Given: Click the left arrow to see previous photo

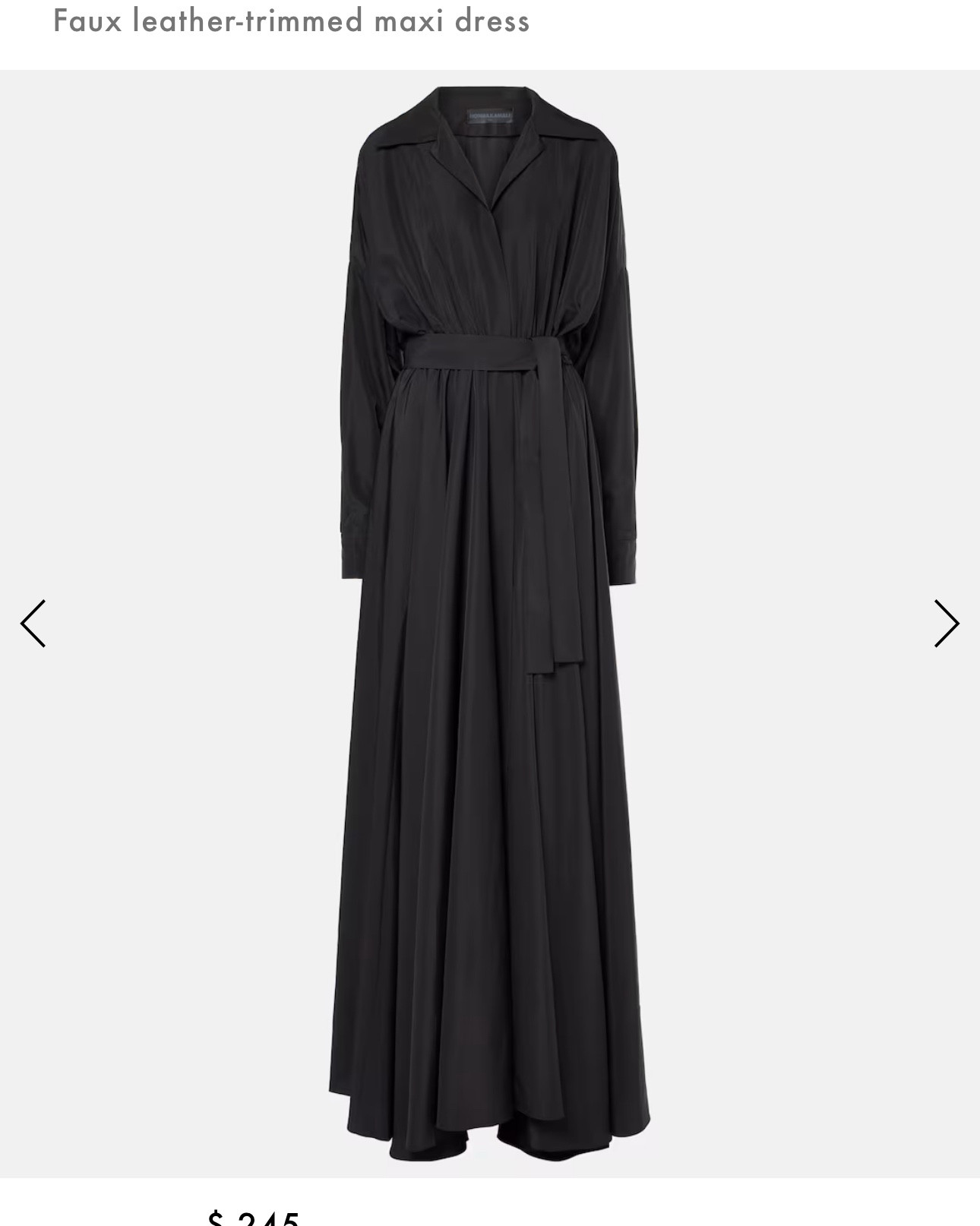Looking at the screenshot, I should (x=33, y=624).
